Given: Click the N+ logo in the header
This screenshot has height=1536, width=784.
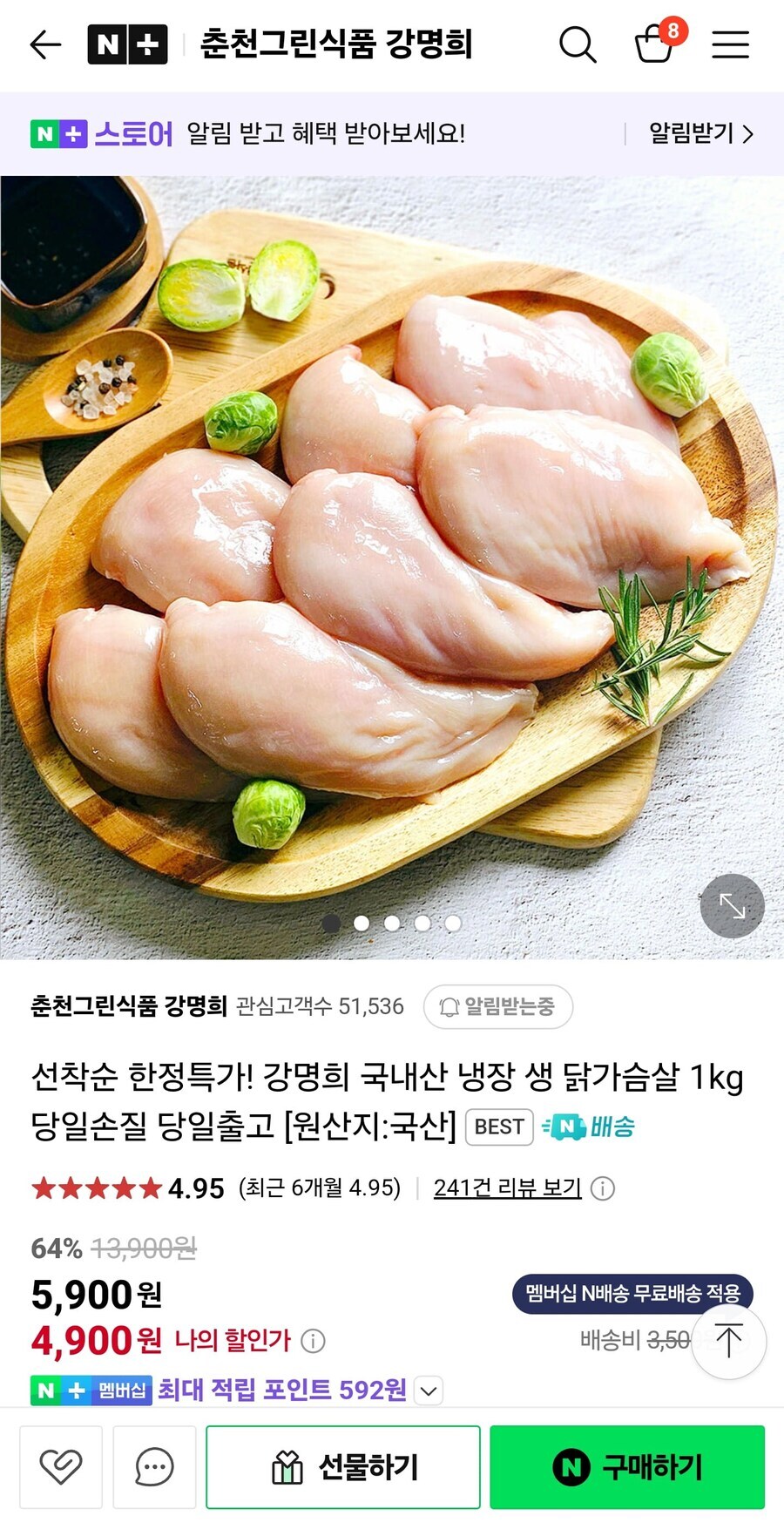Looking at the screenshot, I should click(x=127, y=44).
